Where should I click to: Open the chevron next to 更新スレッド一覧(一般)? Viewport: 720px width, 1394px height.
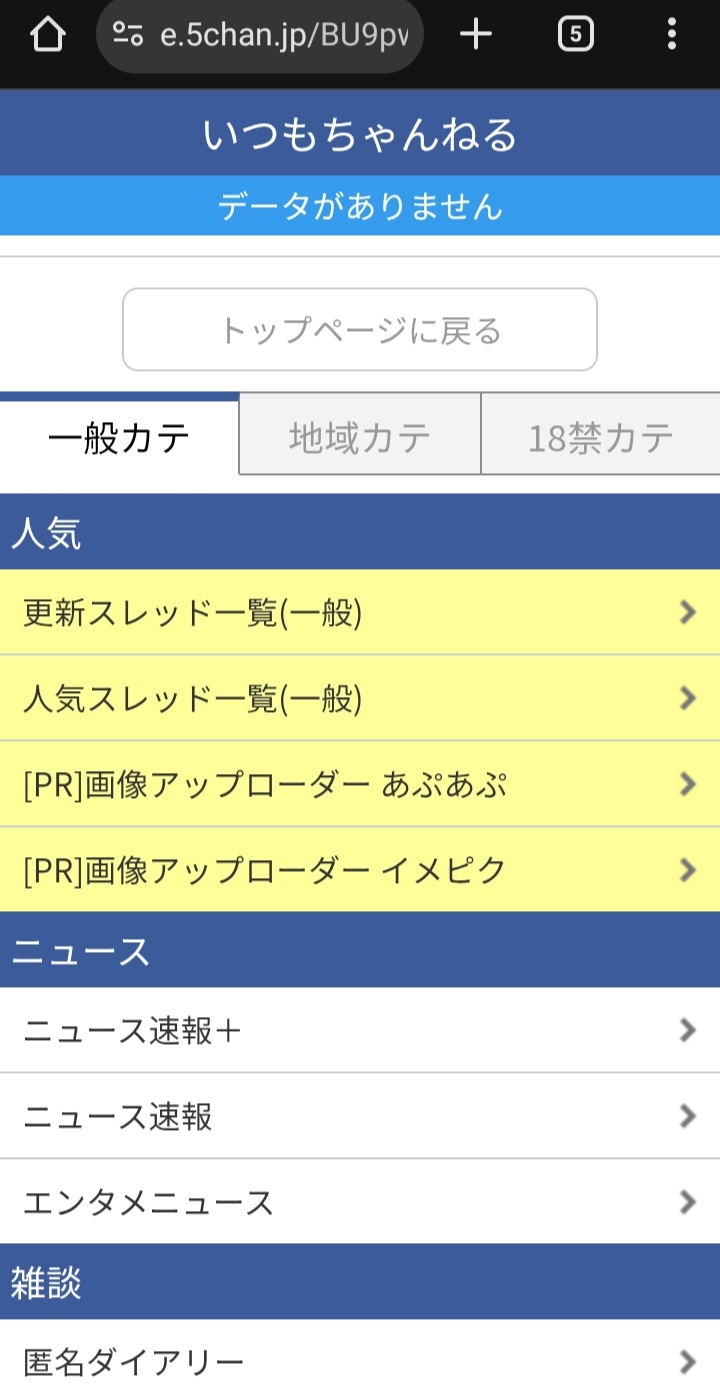(x=685, y=613)
